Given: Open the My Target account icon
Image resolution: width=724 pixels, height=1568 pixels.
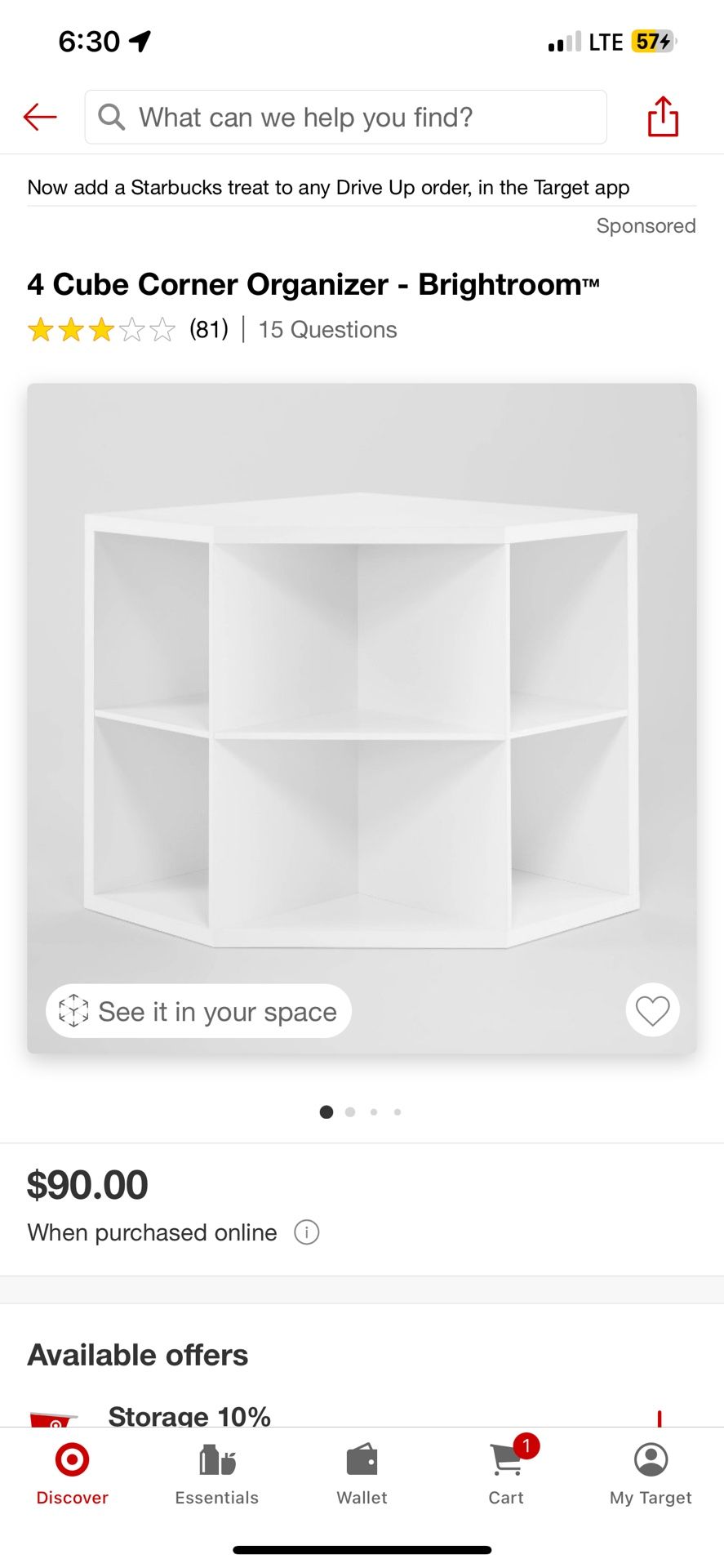Looking at the screenshot, I should point(650,1459).
